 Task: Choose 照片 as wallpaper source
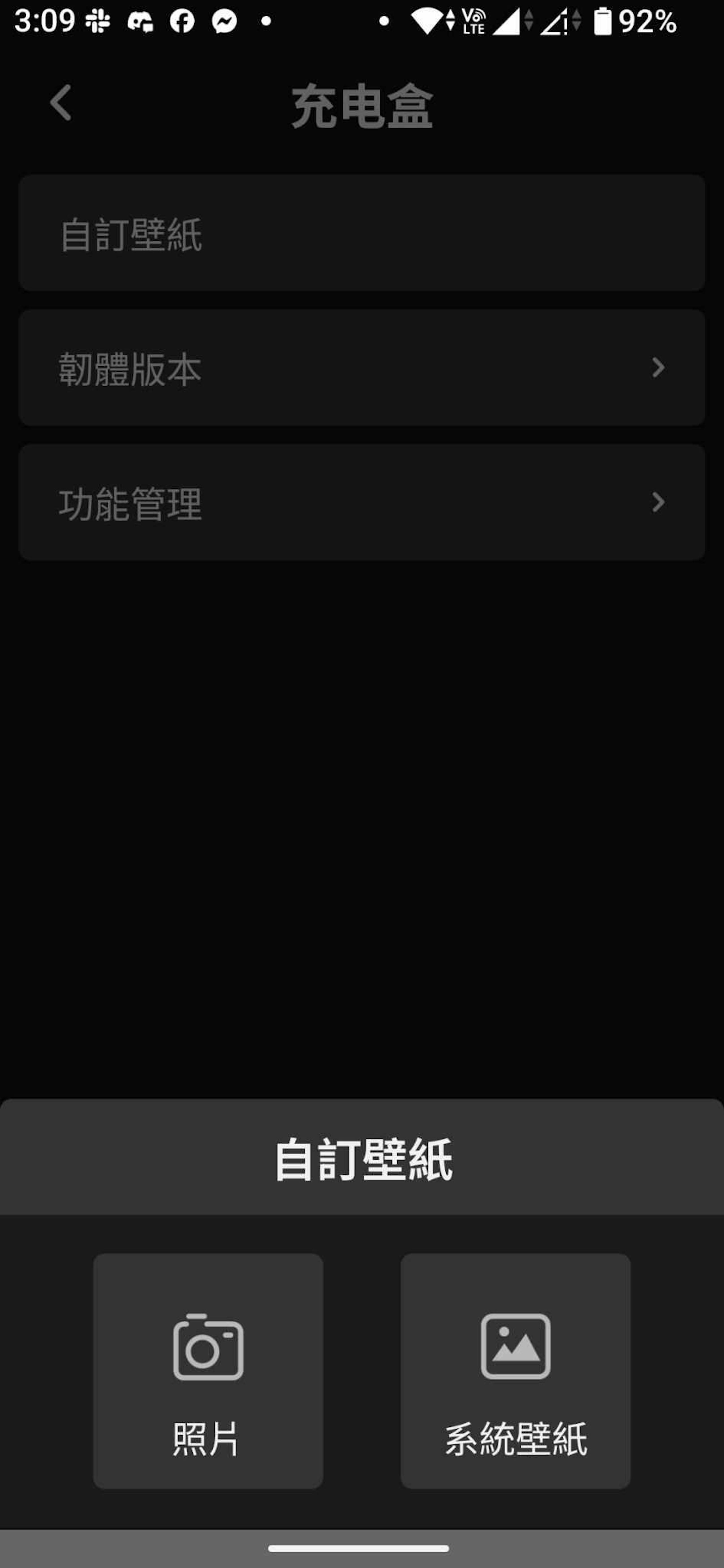208,1371
